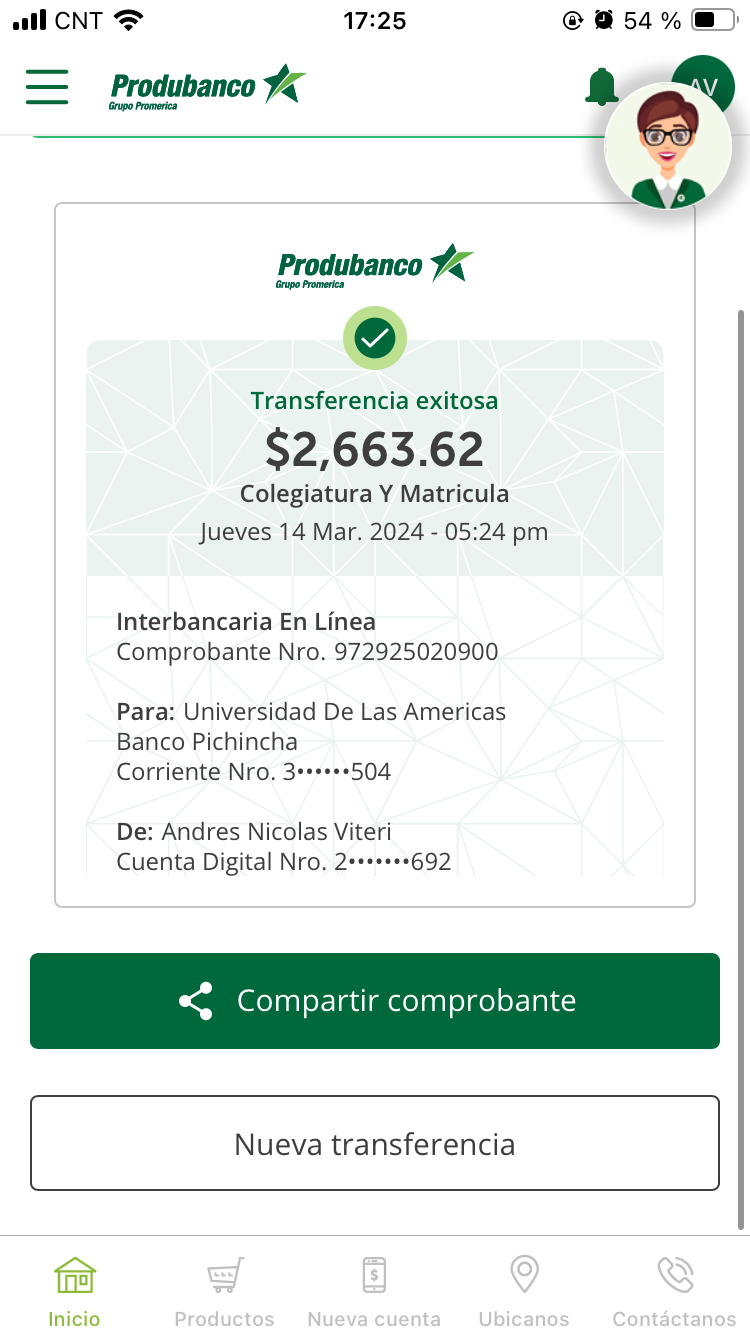Open the Nueva cuenta tab
The image size is (750, 1334).
(374, 1290)
